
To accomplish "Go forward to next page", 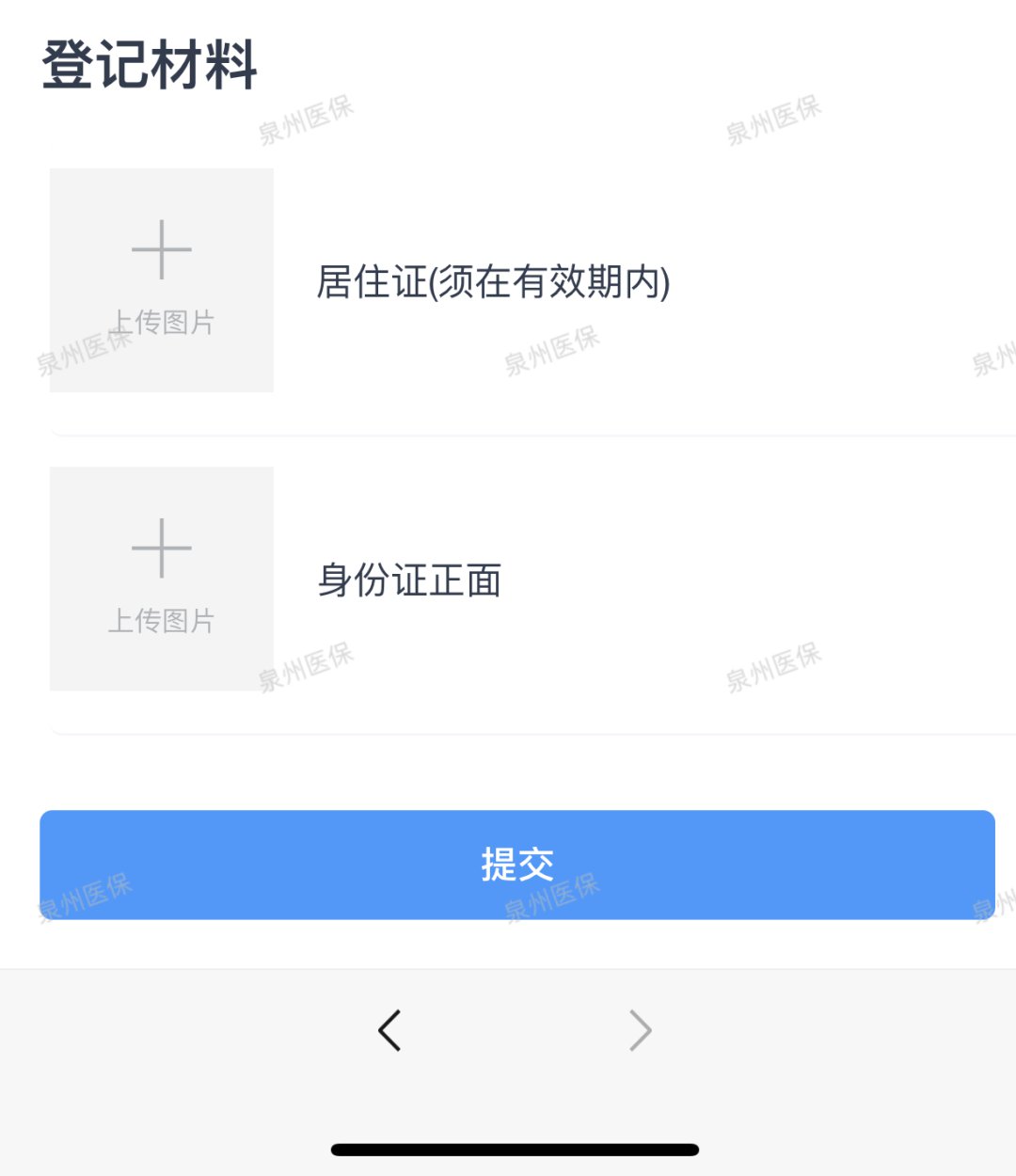I will click(x=640, y=1030).
